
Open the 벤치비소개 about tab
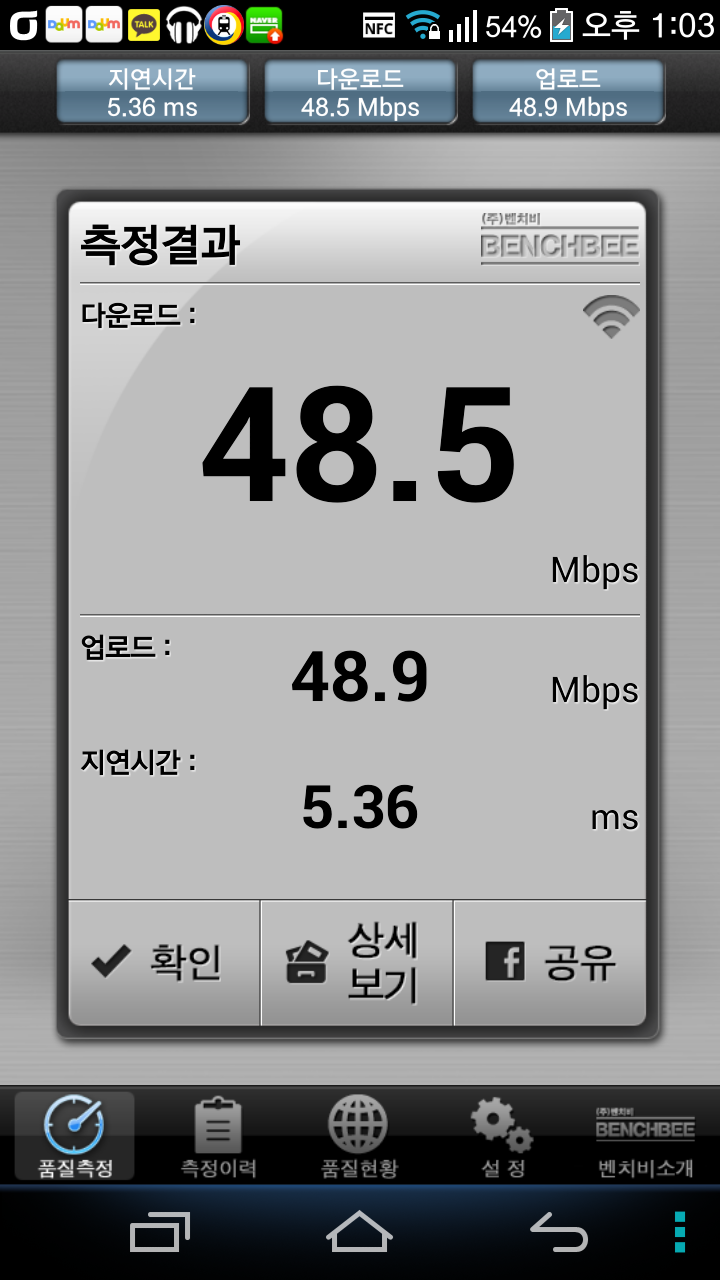[x=645, y=1136]
